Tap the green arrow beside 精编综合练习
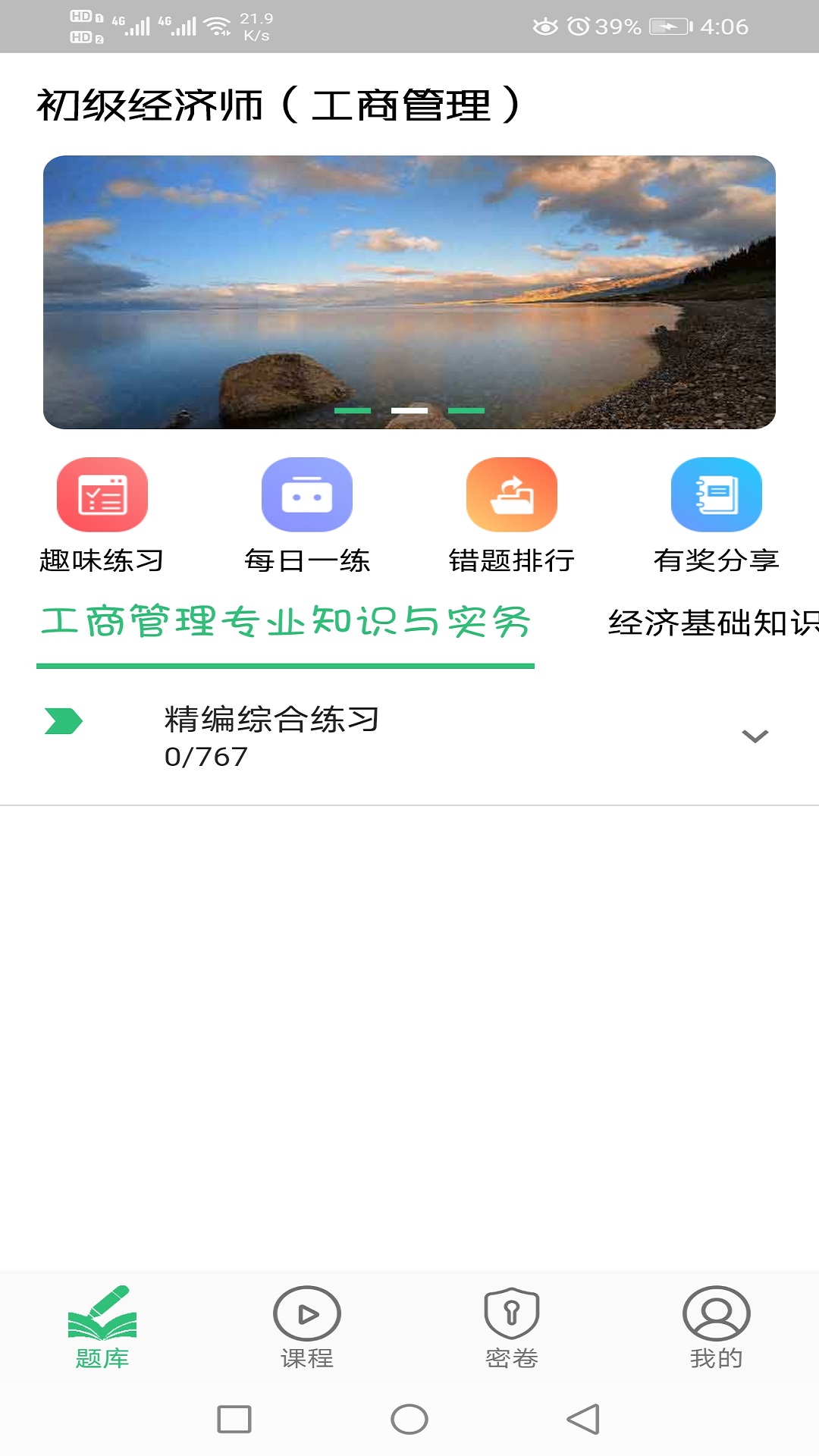 tap(62, 720)
